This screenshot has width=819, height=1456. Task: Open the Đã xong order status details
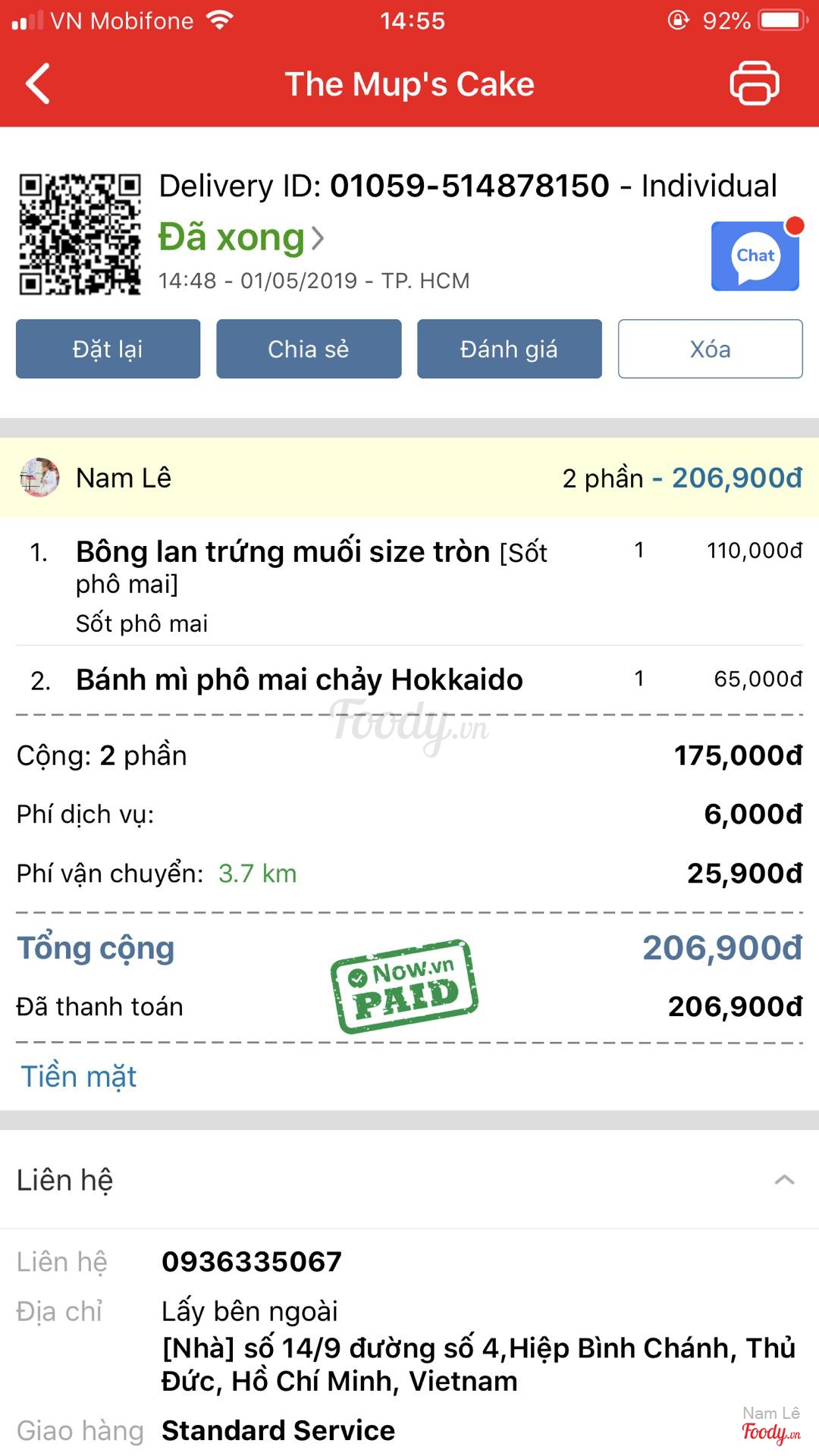click(x=241, y=237)
